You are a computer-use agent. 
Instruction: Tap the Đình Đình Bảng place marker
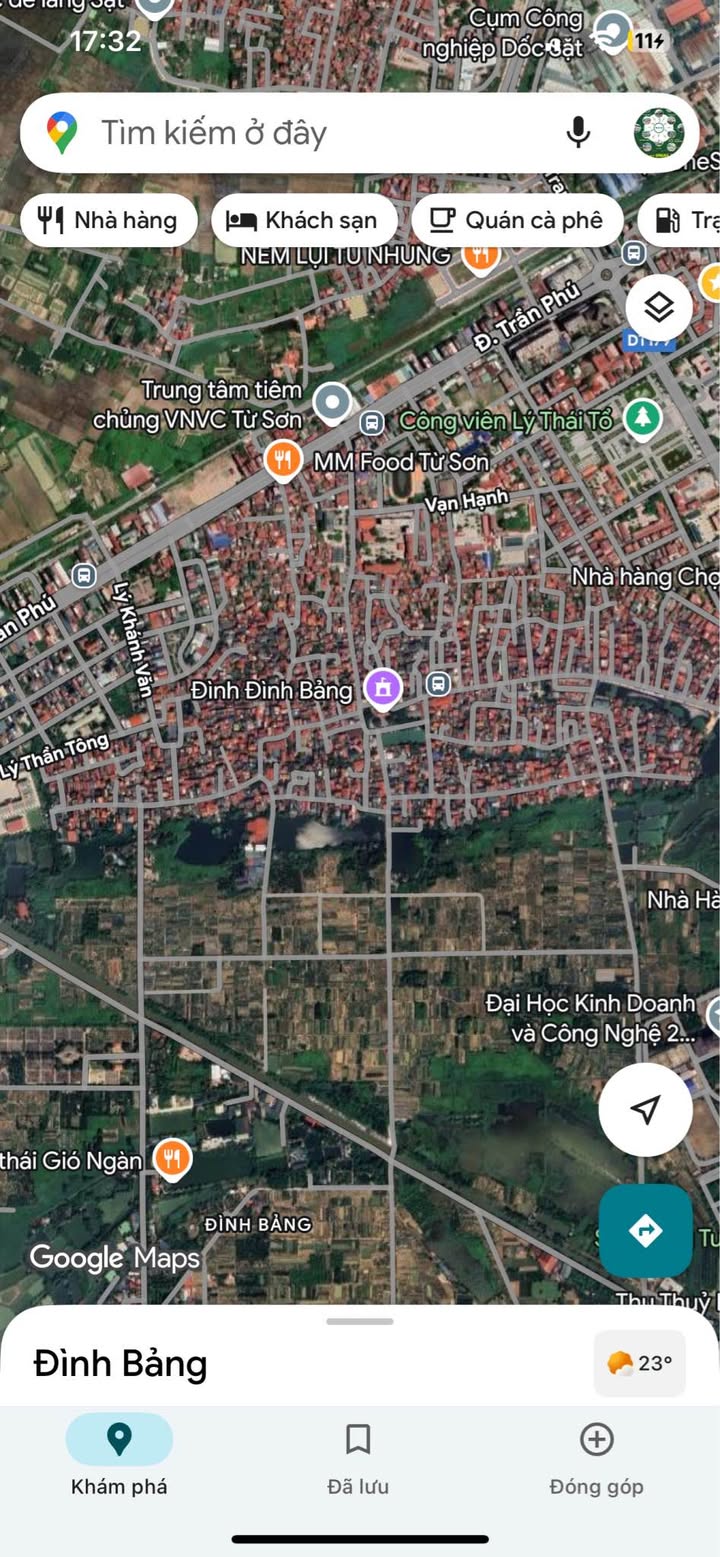(382, 688)
